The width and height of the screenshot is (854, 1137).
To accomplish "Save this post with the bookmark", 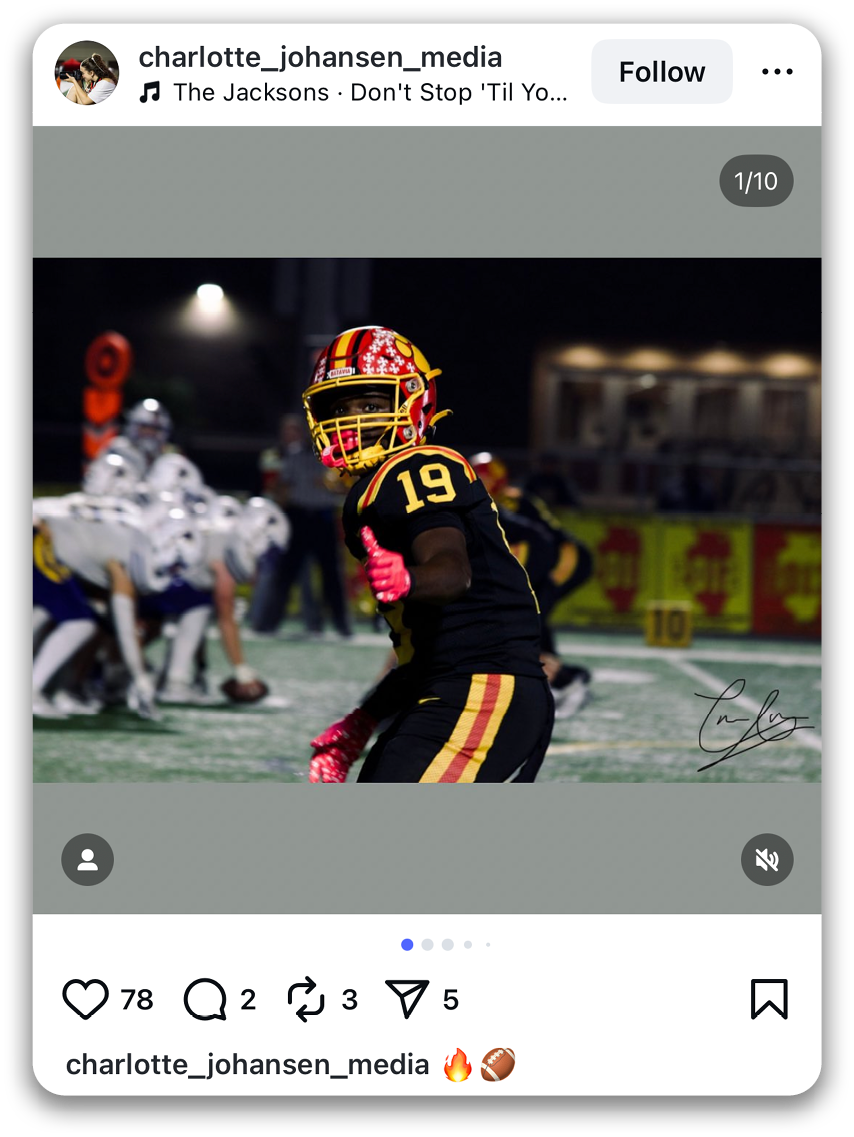I will click(x=769, y=999).
